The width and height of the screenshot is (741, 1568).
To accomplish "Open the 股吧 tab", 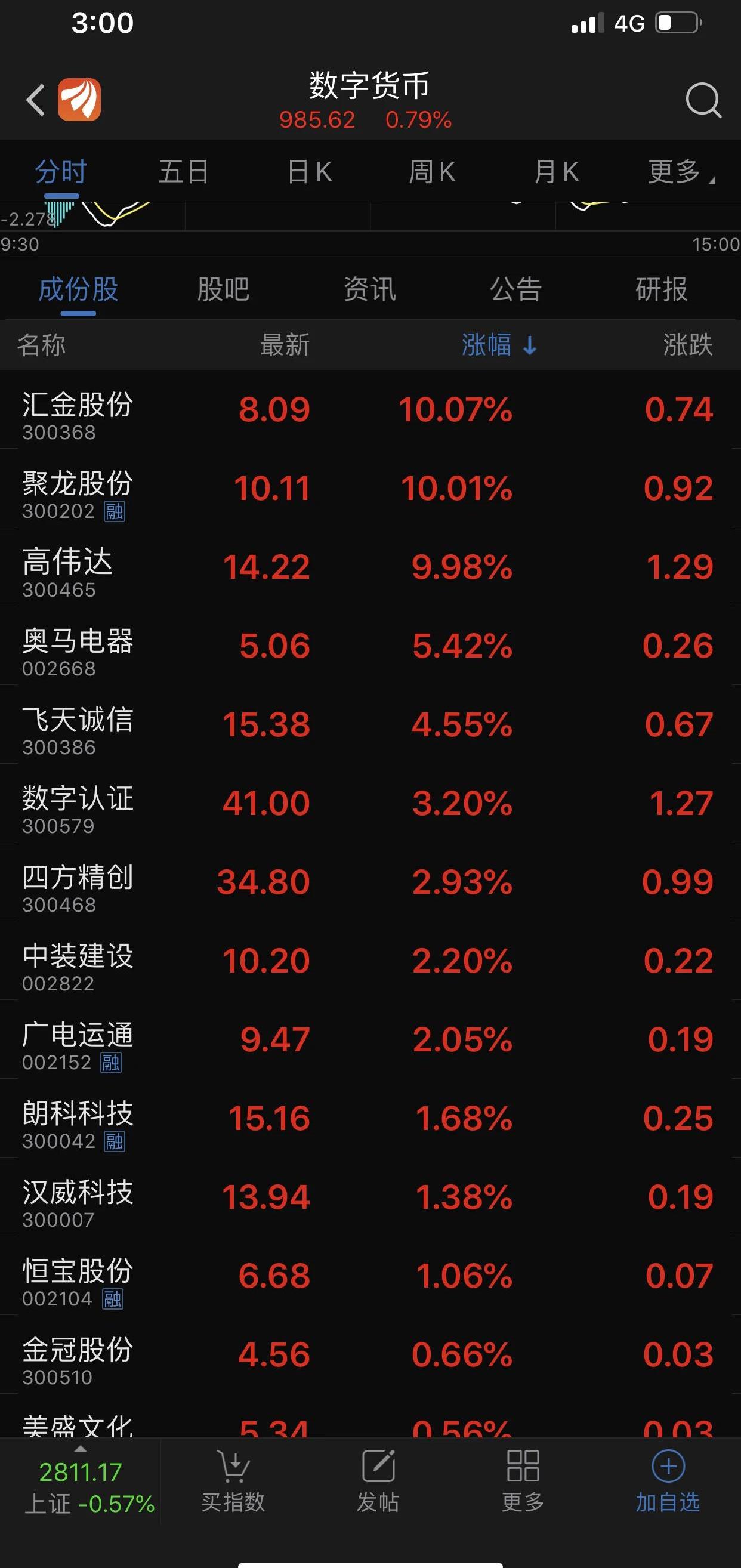I will click(224, 289).
